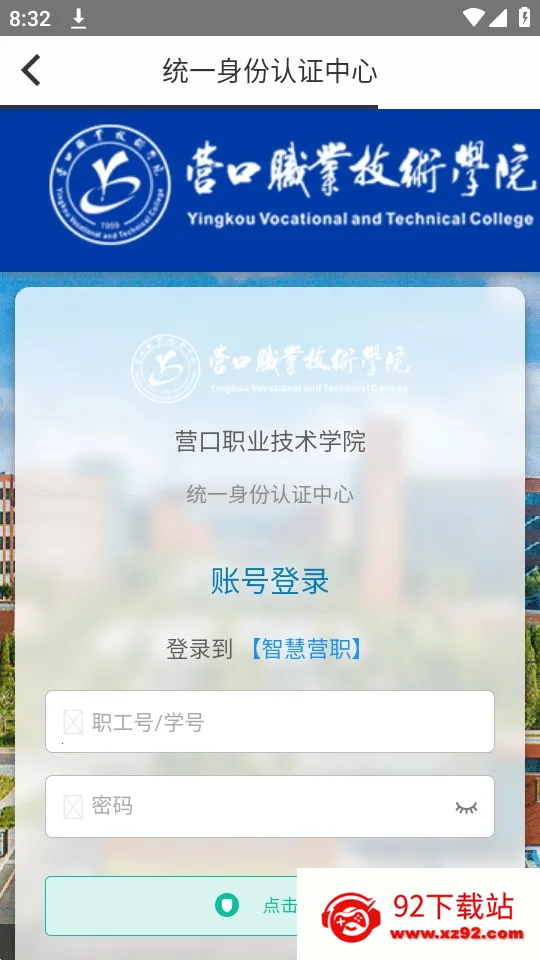Focus the 密码 password field
The height and width of the screenshot is (960, 540).
tap(269, 806)
